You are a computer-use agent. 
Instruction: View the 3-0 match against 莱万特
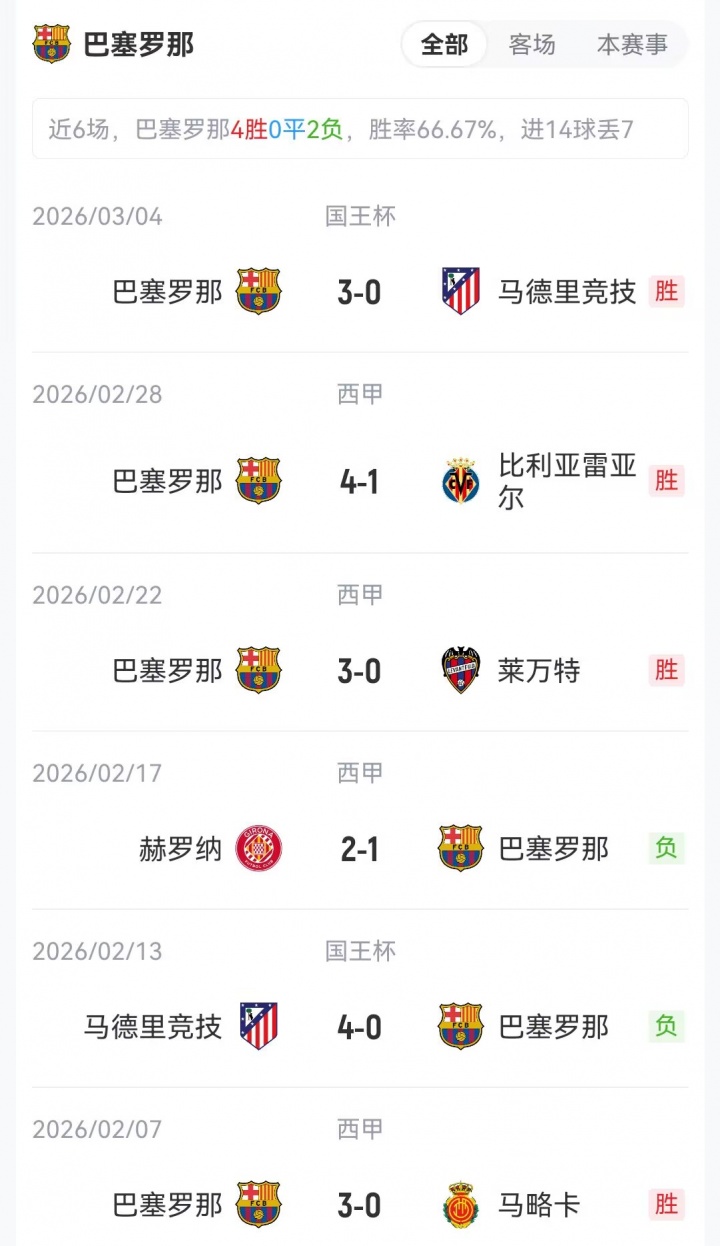359,670
